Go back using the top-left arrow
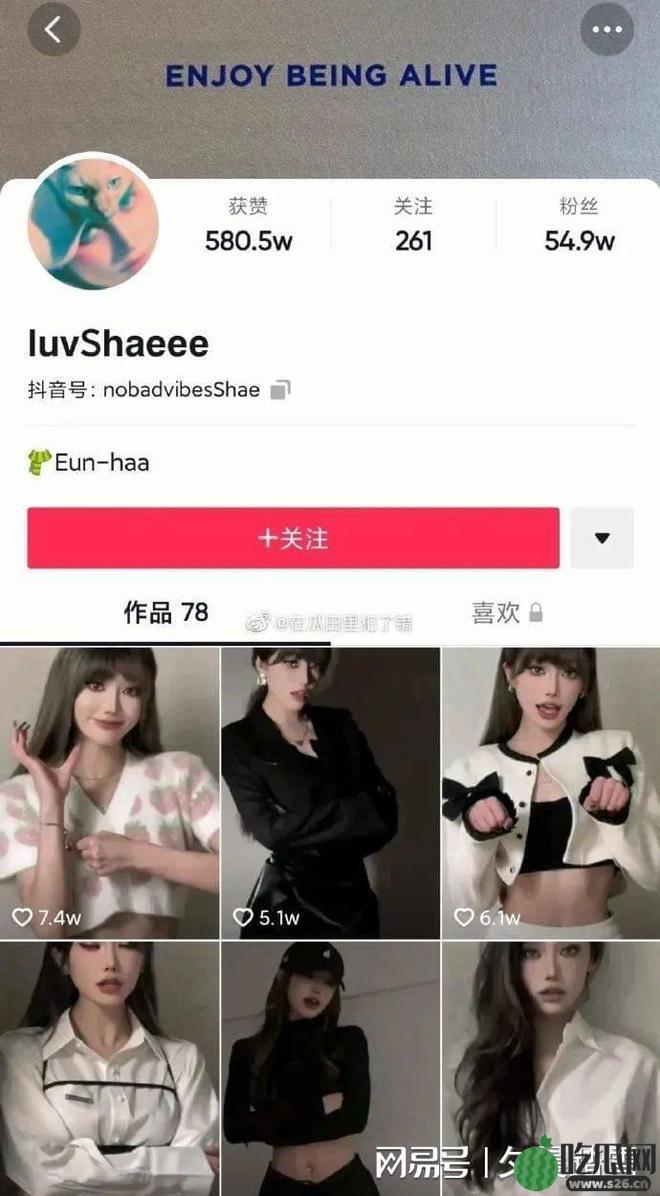Image resolution: width=660 pixels, height=1196 pixels. click(x=53, y=30)
